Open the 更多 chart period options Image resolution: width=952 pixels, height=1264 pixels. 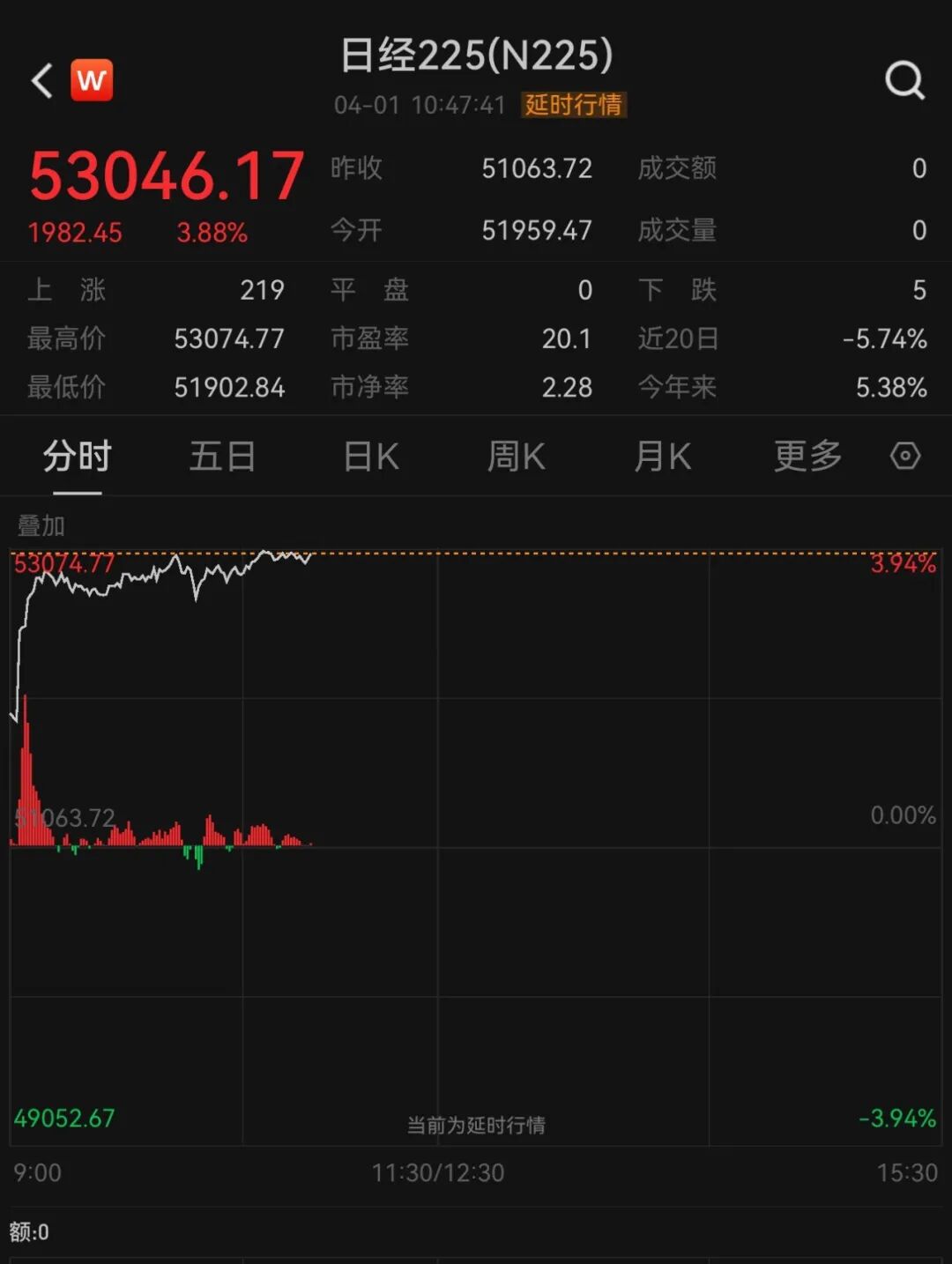[807, 457]
